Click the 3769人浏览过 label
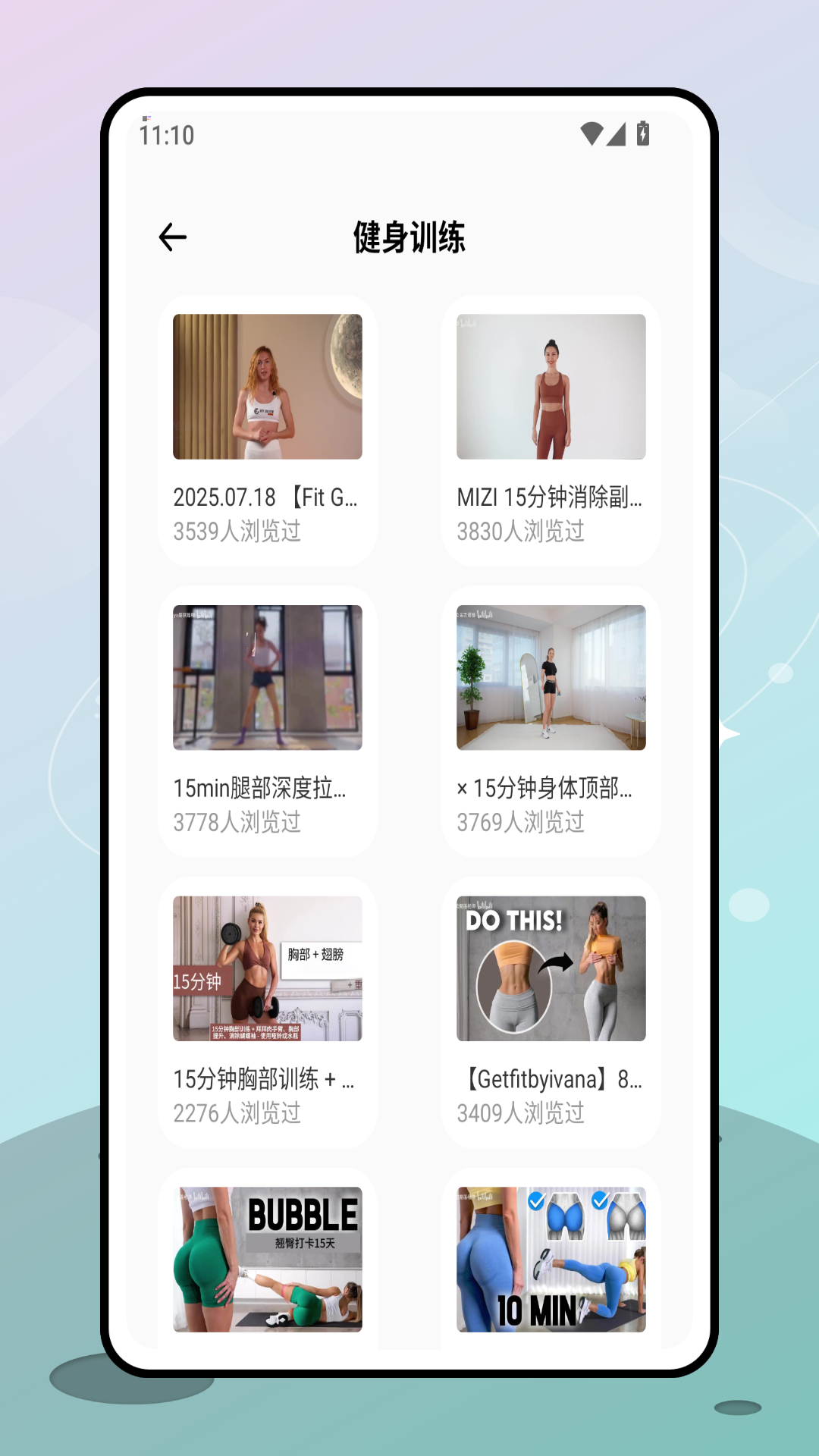 coord(520,822)
